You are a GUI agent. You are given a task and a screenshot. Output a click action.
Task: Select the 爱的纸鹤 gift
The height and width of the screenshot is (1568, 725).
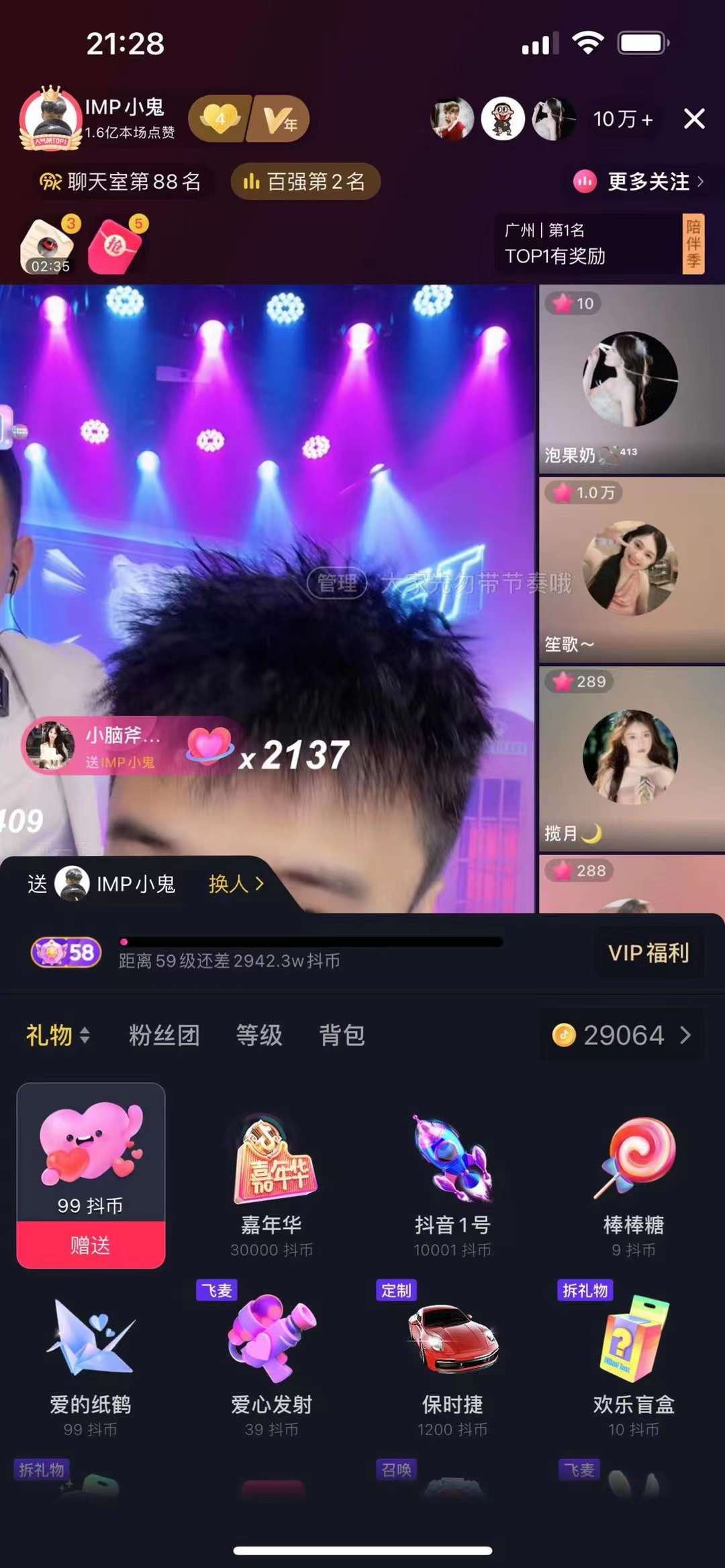91,1363
